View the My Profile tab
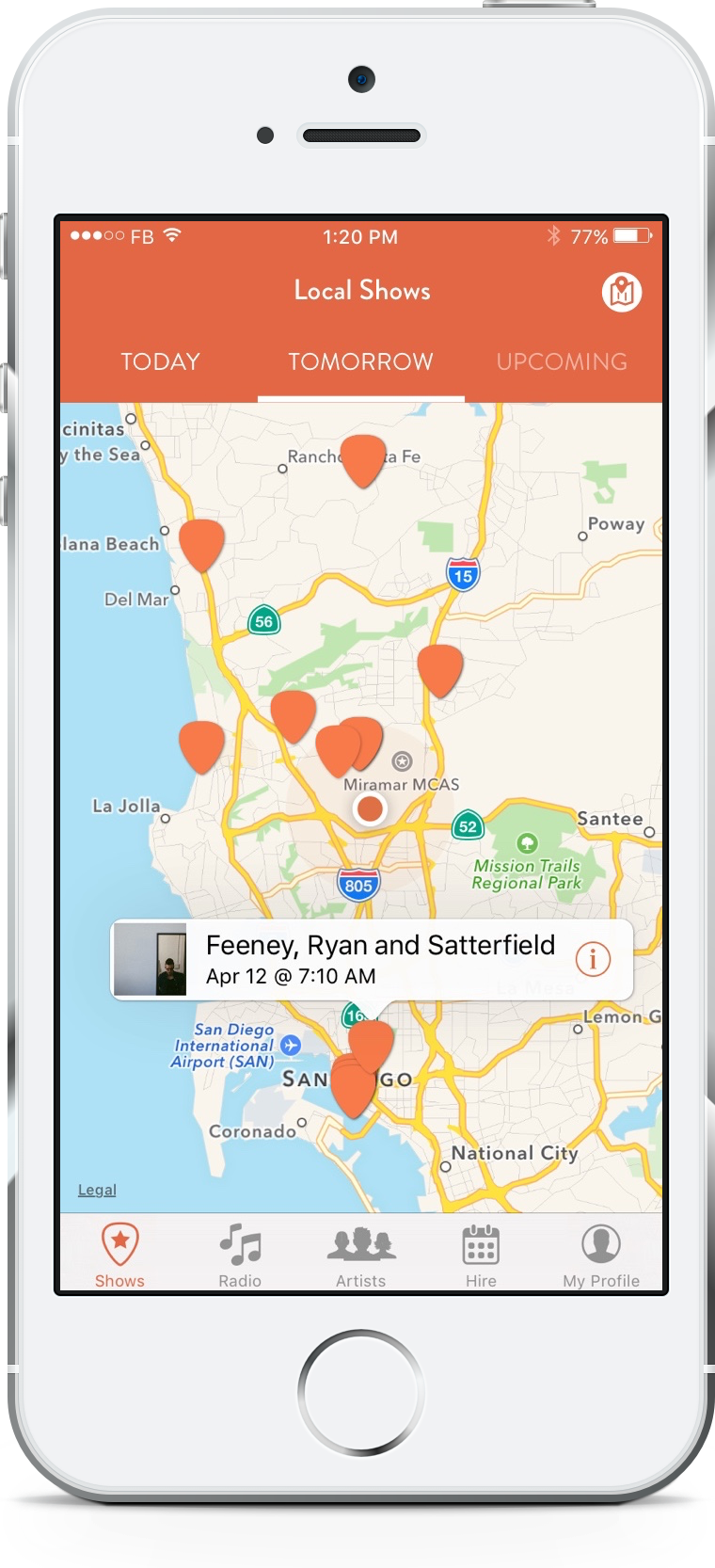The width and height of the screenshot is (715, 1568). coord(601,1256)
